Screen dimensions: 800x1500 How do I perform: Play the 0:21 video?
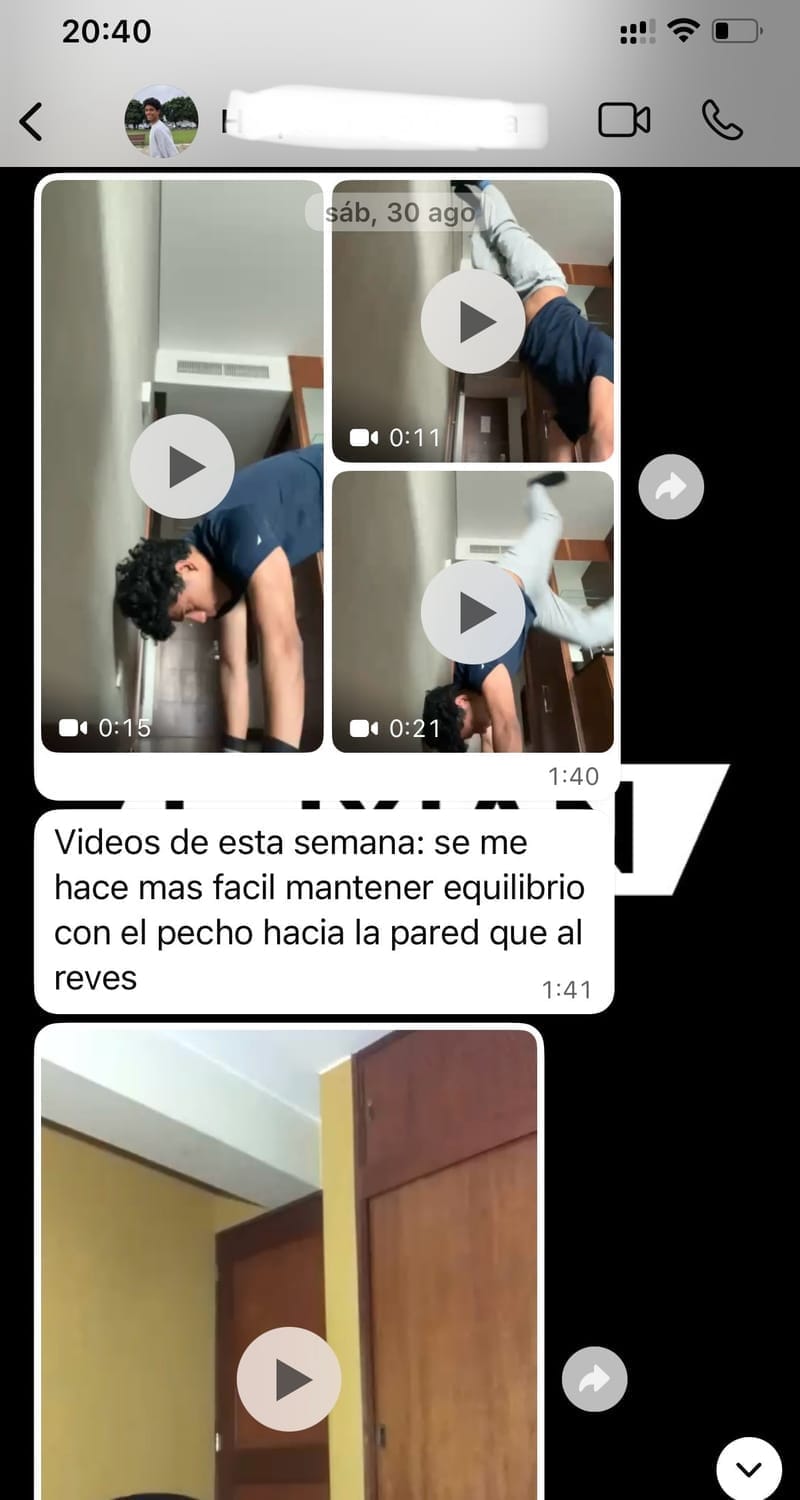coord(472,611)
